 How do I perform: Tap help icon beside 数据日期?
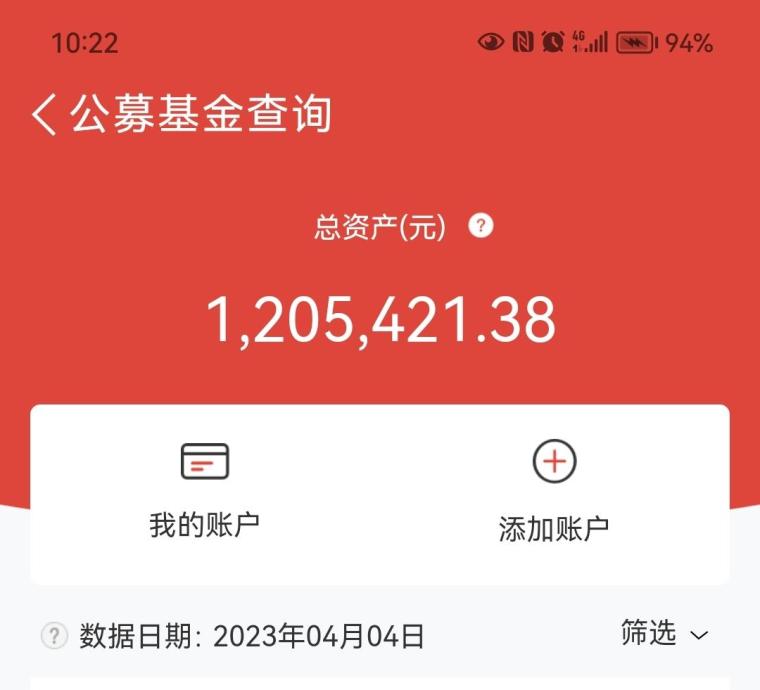(x=54, y=636)
